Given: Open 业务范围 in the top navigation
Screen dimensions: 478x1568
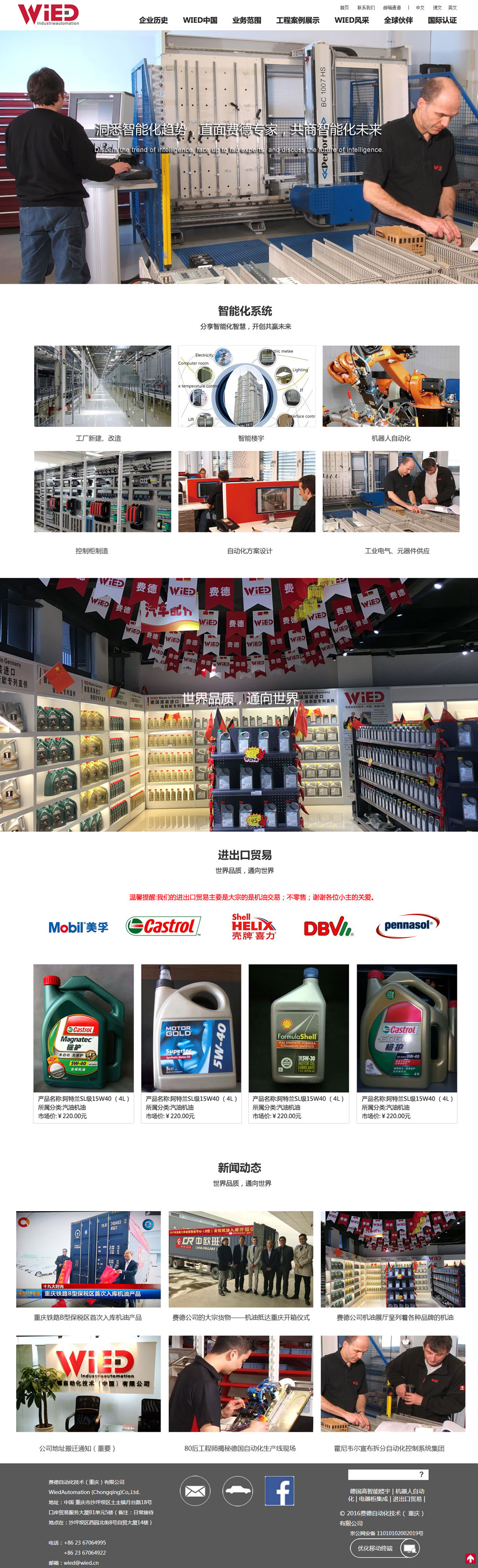Looking at the screenshot, I should 246,20.
